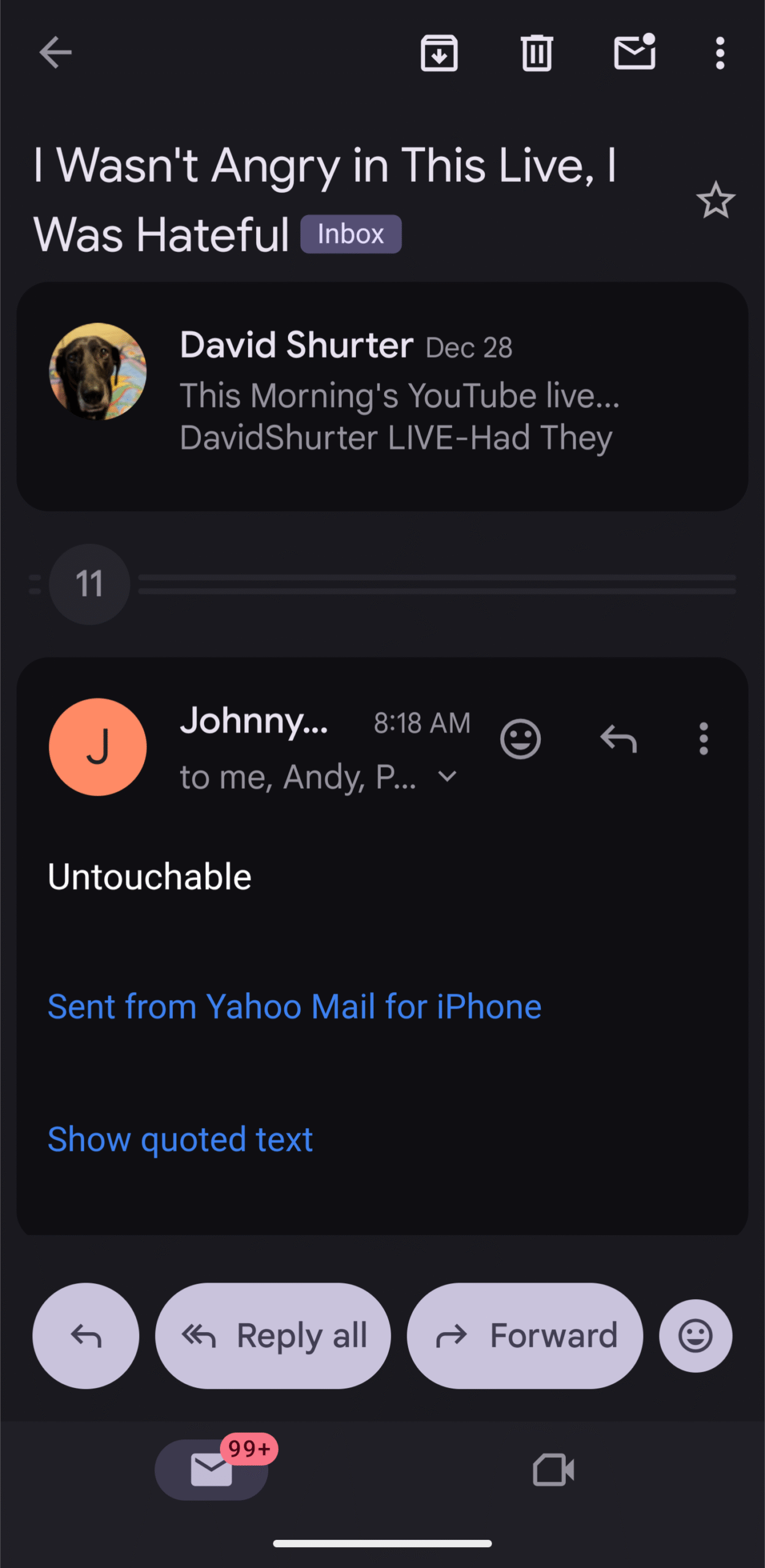Tap the Reply button at the bottom
The width and height of the screenshot is (765, 1568).
pos(86,1336)
